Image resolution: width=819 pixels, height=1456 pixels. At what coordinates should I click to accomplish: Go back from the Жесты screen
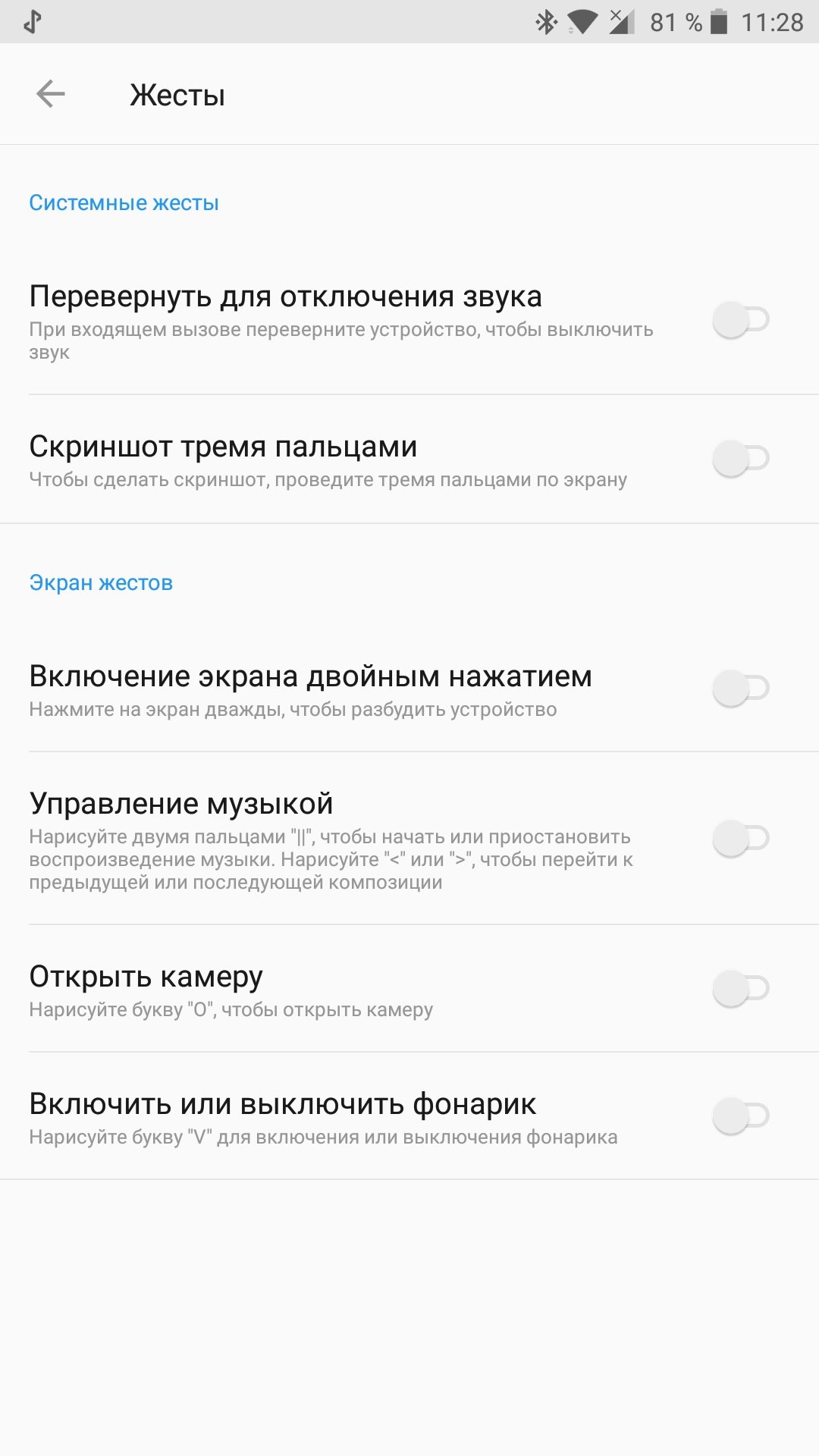51,94
